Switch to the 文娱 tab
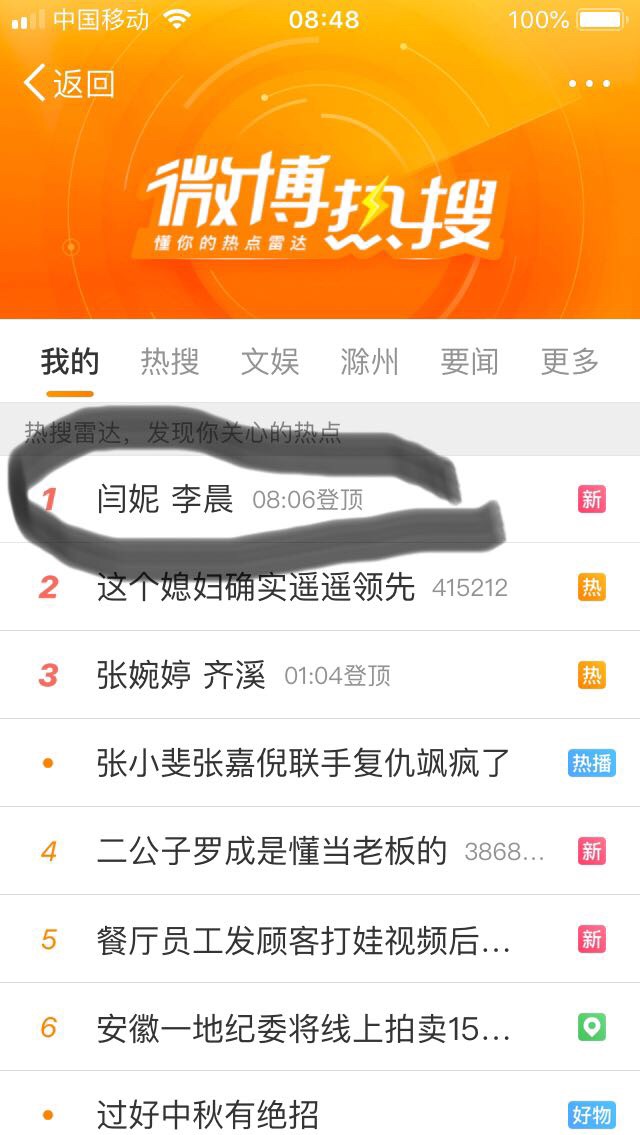Image resolution: width=640 pixels, height=1135 pixels. point(270,362)
